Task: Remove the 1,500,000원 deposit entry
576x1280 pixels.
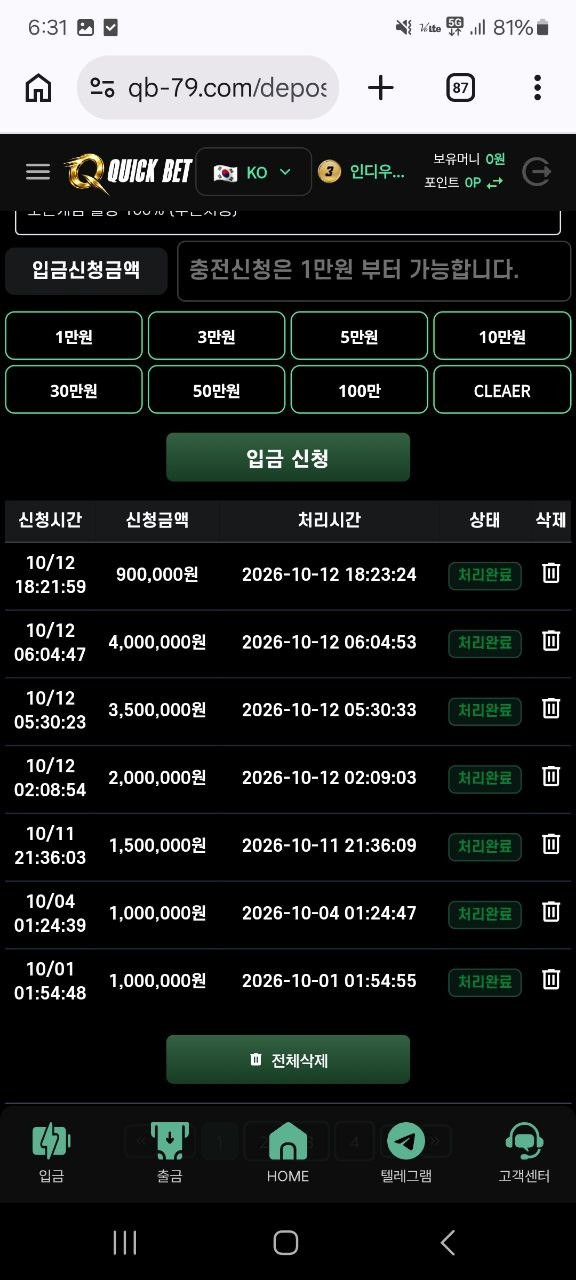Action: tap(551, 844)
